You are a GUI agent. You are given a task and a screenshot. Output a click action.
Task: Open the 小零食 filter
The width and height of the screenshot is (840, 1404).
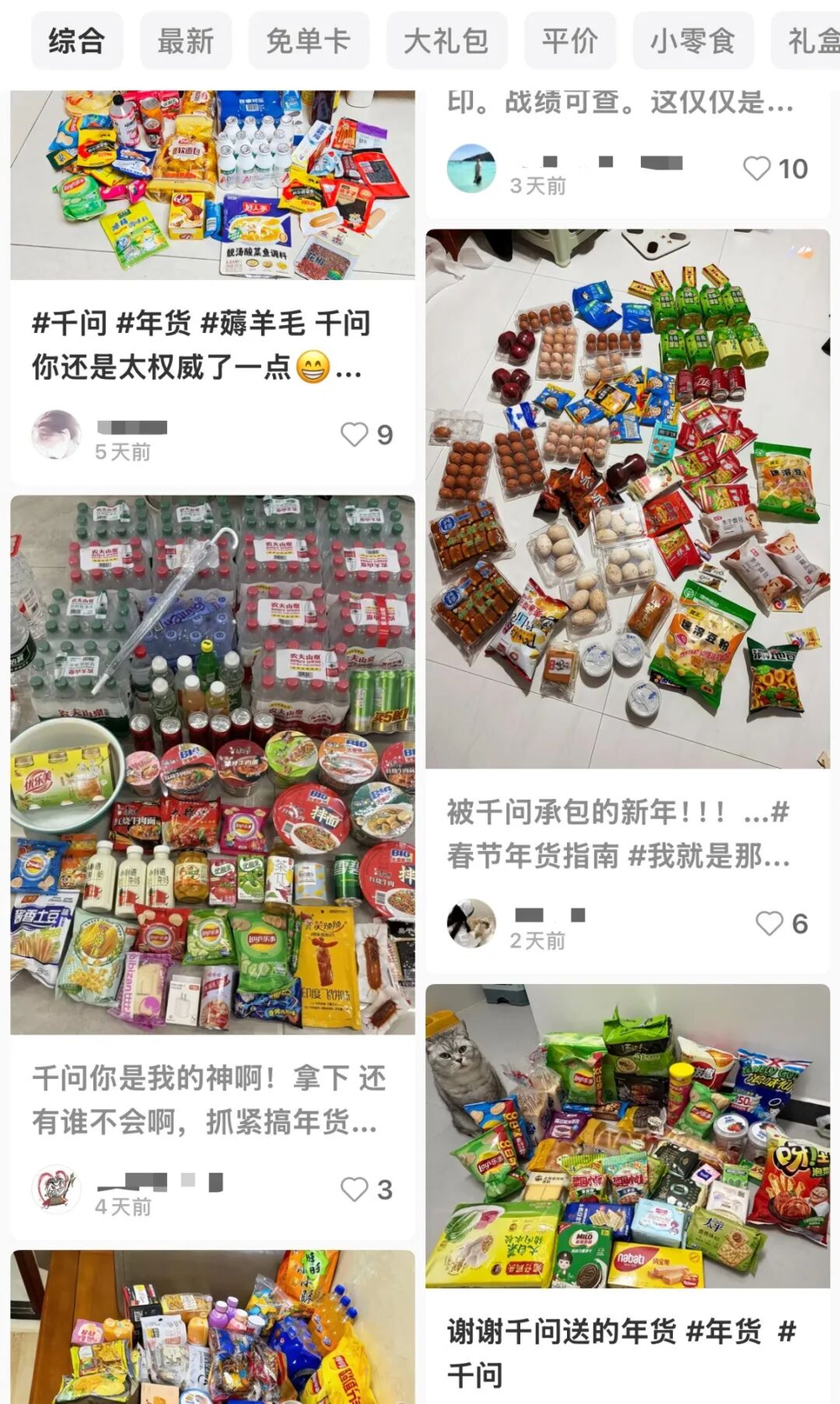point(692,40)
